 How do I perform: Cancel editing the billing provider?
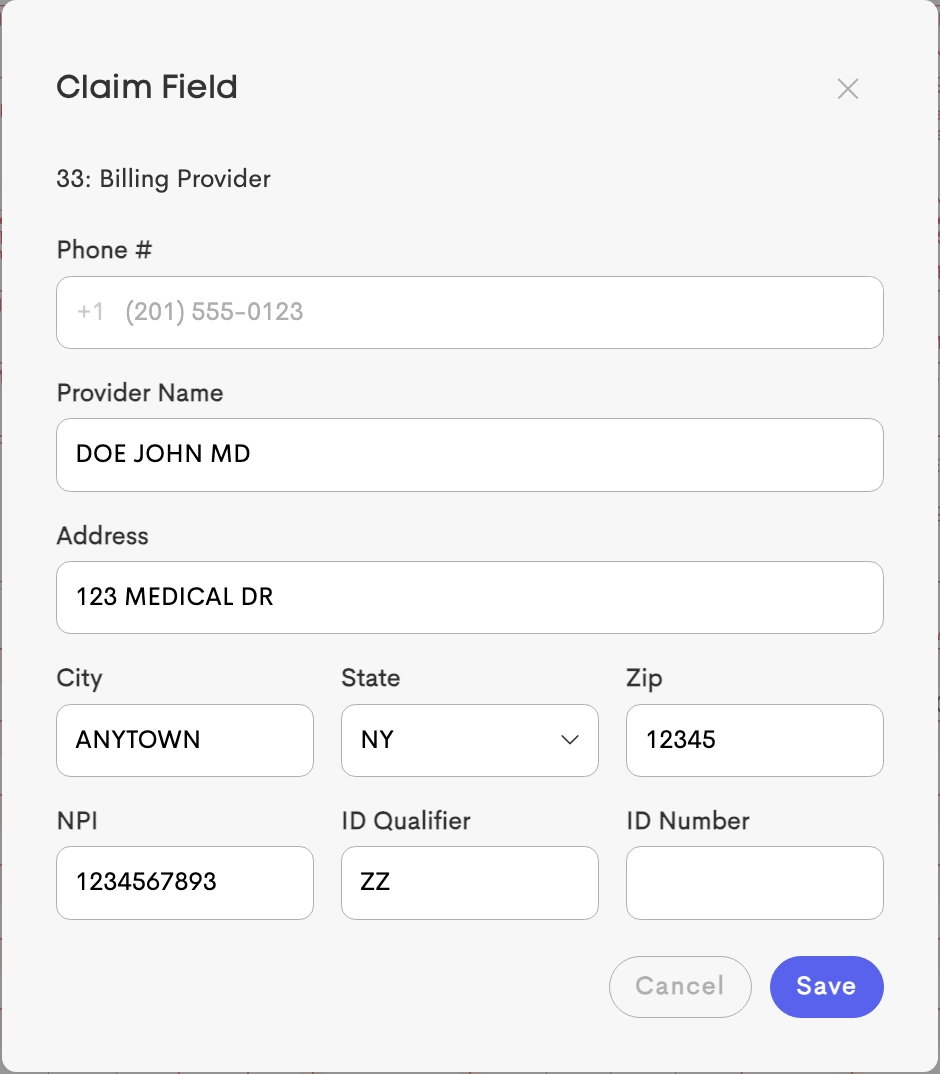(680, 986)
